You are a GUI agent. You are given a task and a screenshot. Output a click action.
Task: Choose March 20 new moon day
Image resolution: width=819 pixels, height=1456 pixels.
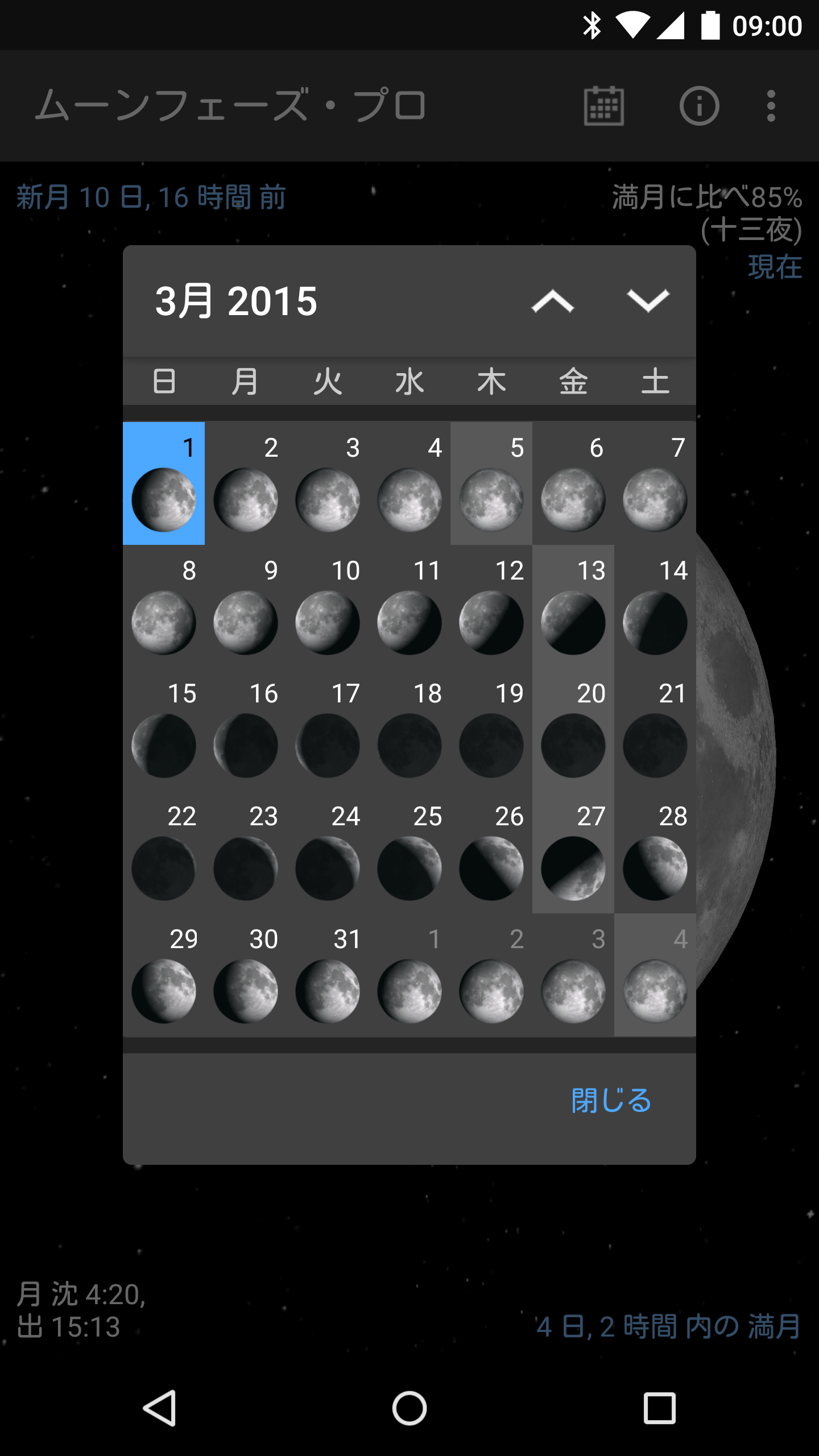573,729
